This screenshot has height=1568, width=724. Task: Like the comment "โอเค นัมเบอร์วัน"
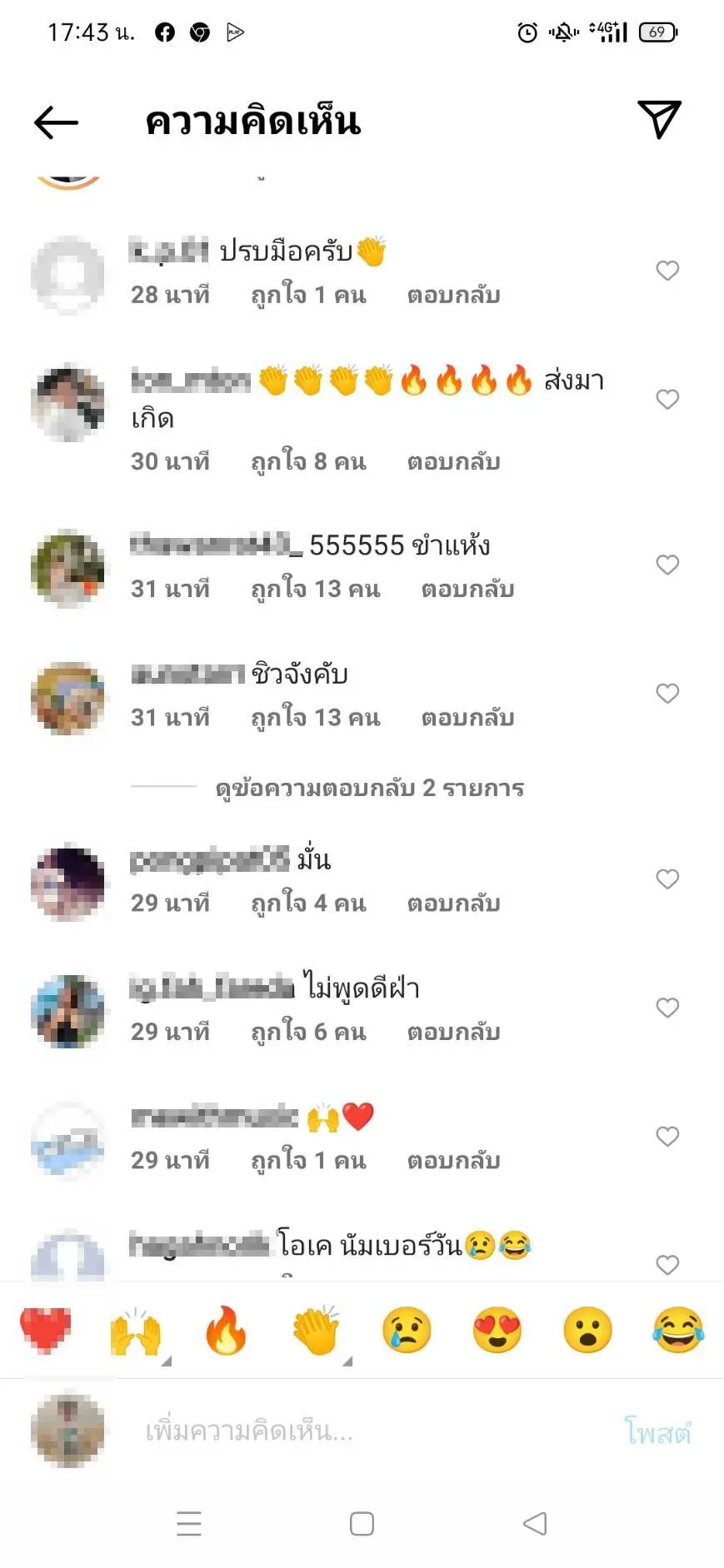pos(667,1265)
